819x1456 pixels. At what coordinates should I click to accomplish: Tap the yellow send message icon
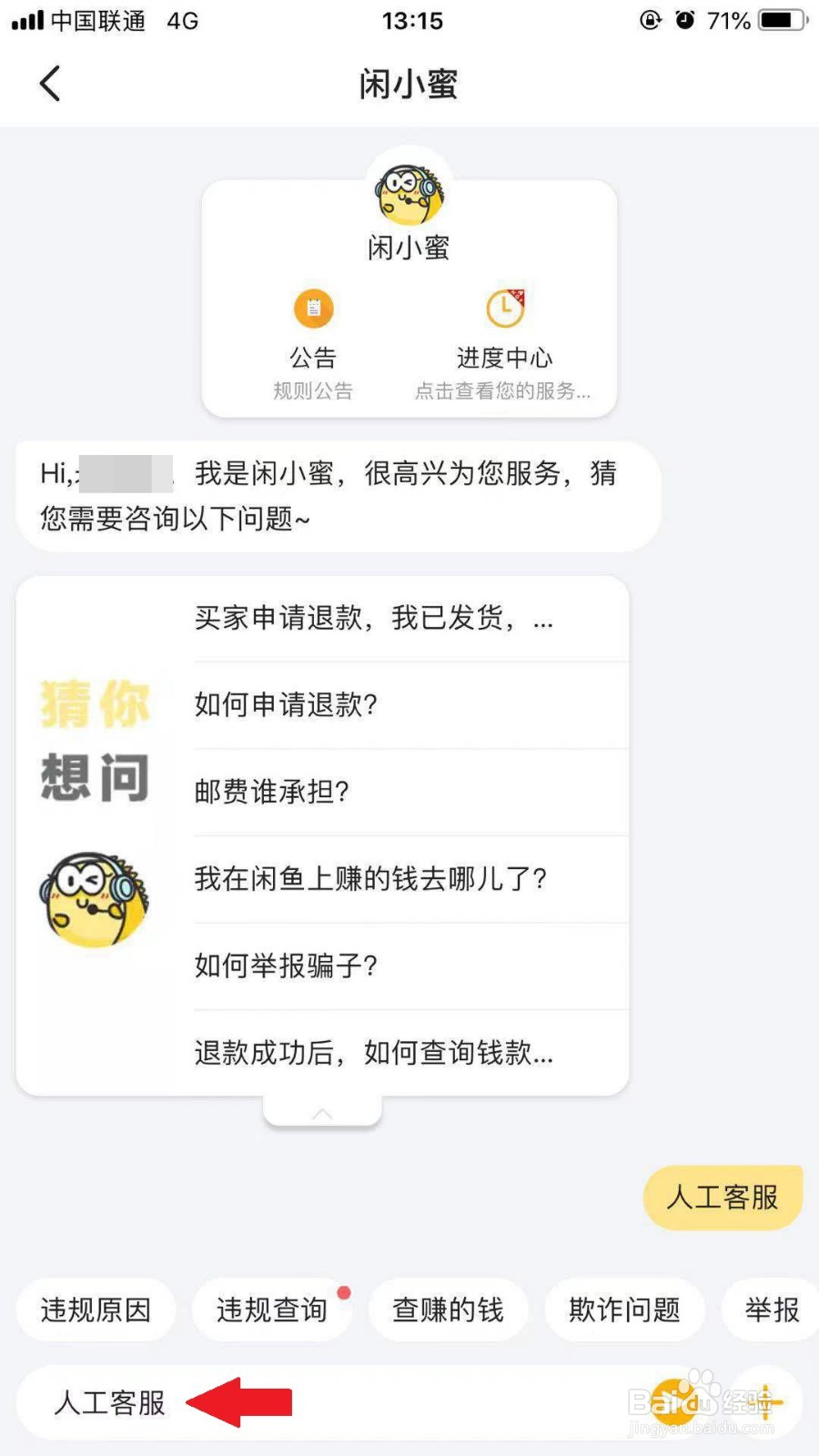click(x=676, y=1401)
